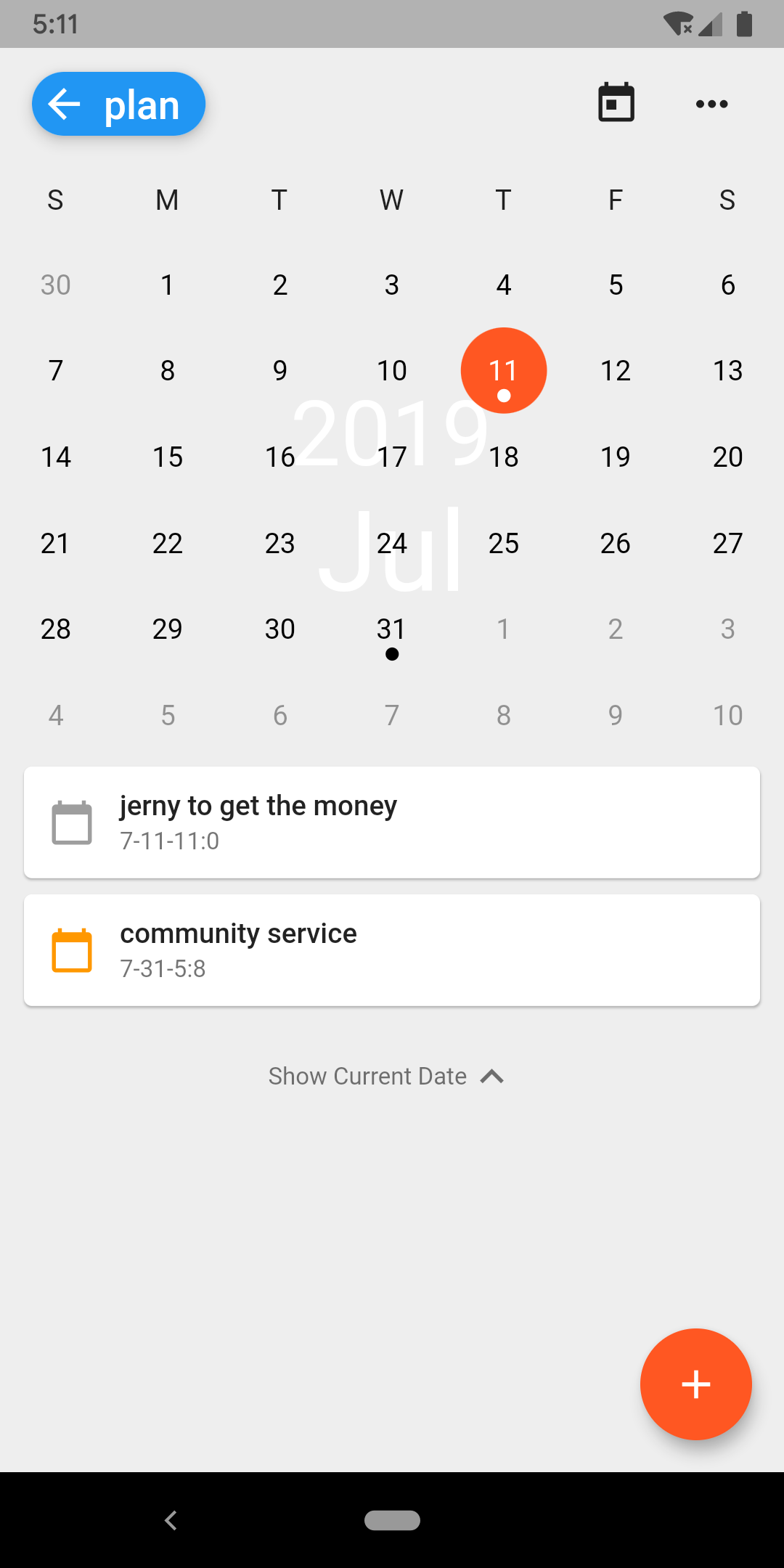
Task: Pick July 1 in the calendar
Action: 167,285
